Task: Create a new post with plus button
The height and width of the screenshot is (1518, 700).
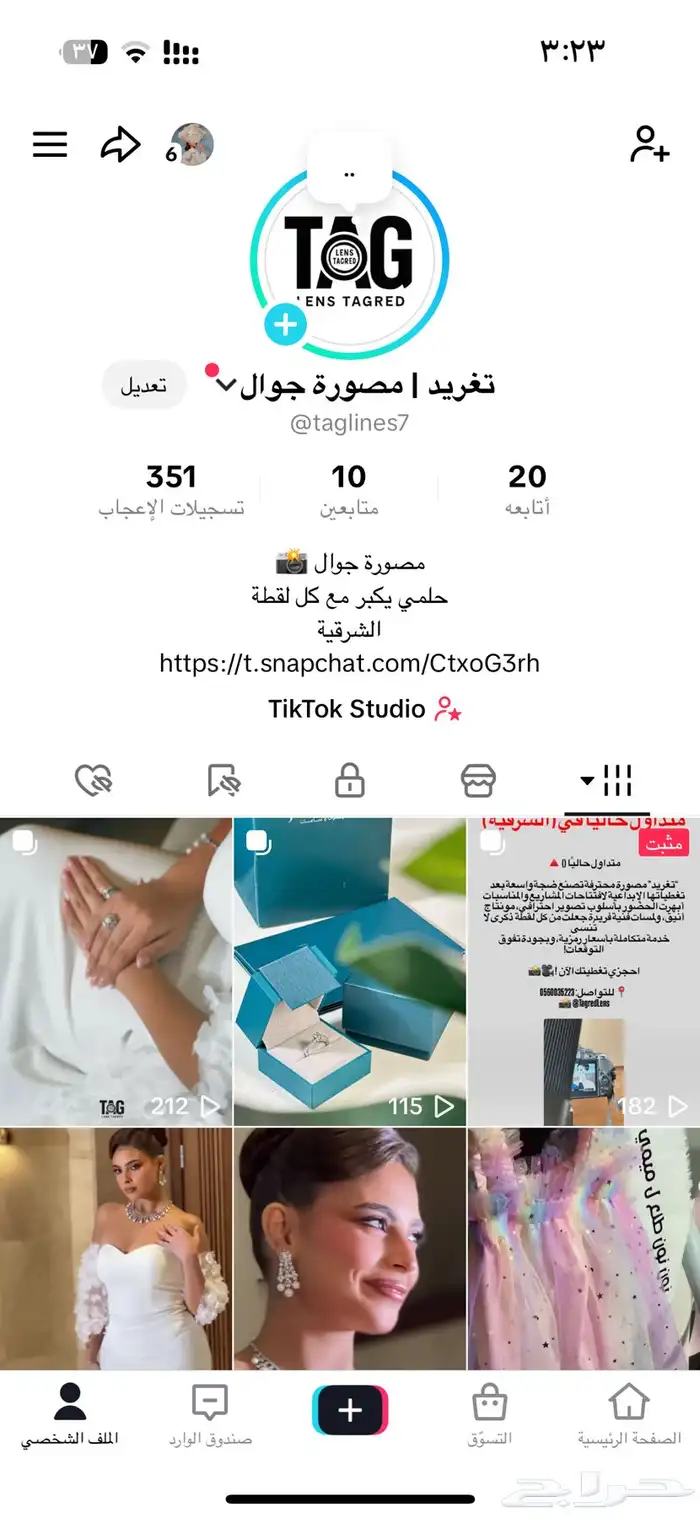Action: point(350,1410)
